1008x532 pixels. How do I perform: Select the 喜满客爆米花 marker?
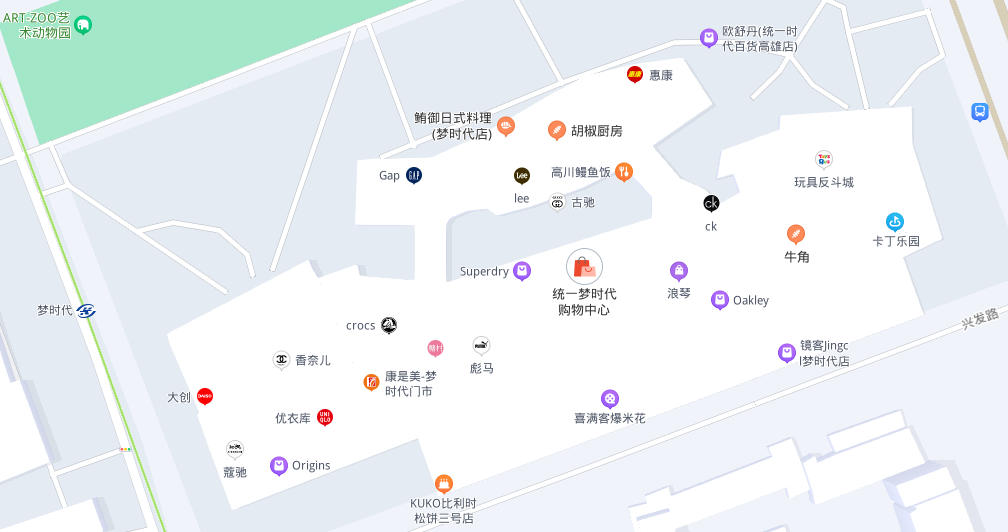(610, 398)
